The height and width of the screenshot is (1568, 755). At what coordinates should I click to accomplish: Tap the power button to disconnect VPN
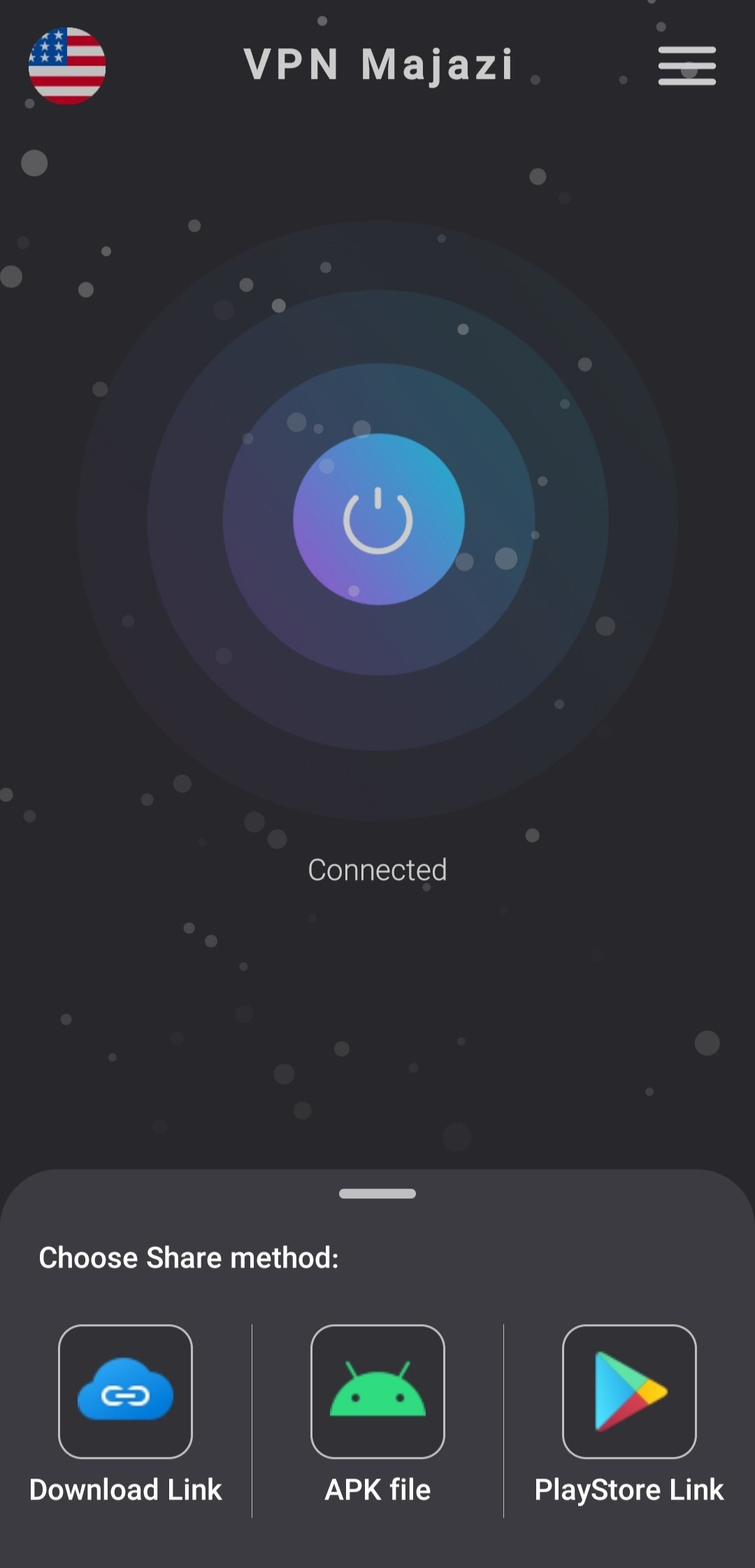click(378, 519)
